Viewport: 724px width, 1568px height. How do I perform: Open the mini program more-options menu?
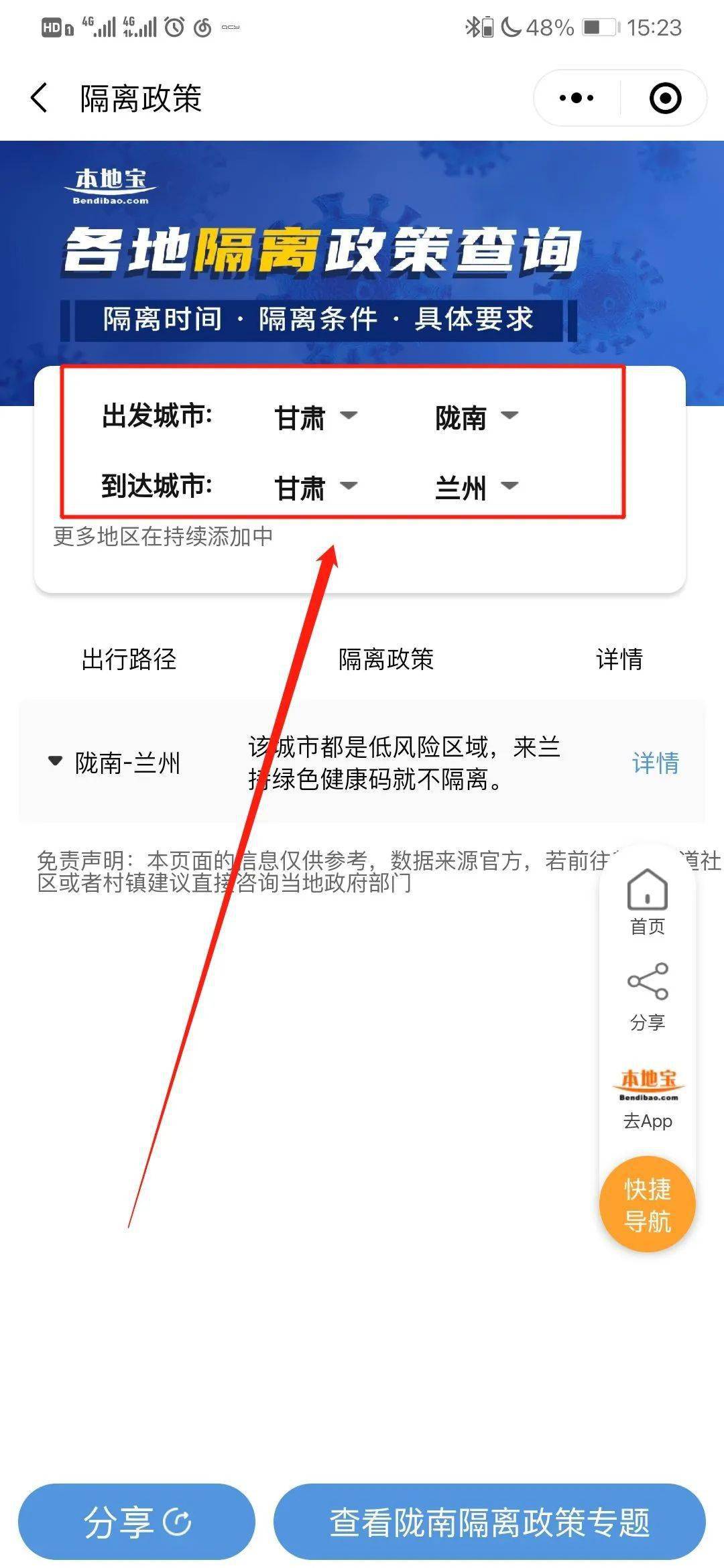[577, 98]
